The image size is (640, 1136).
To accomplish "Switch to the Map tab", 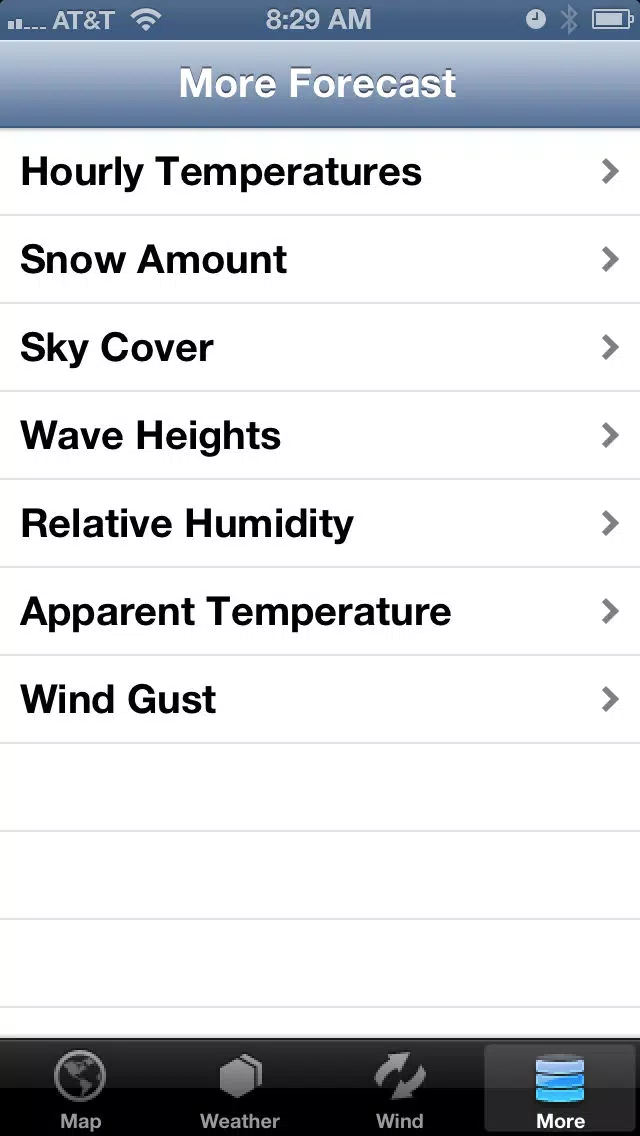I will tap(80, 1089).
